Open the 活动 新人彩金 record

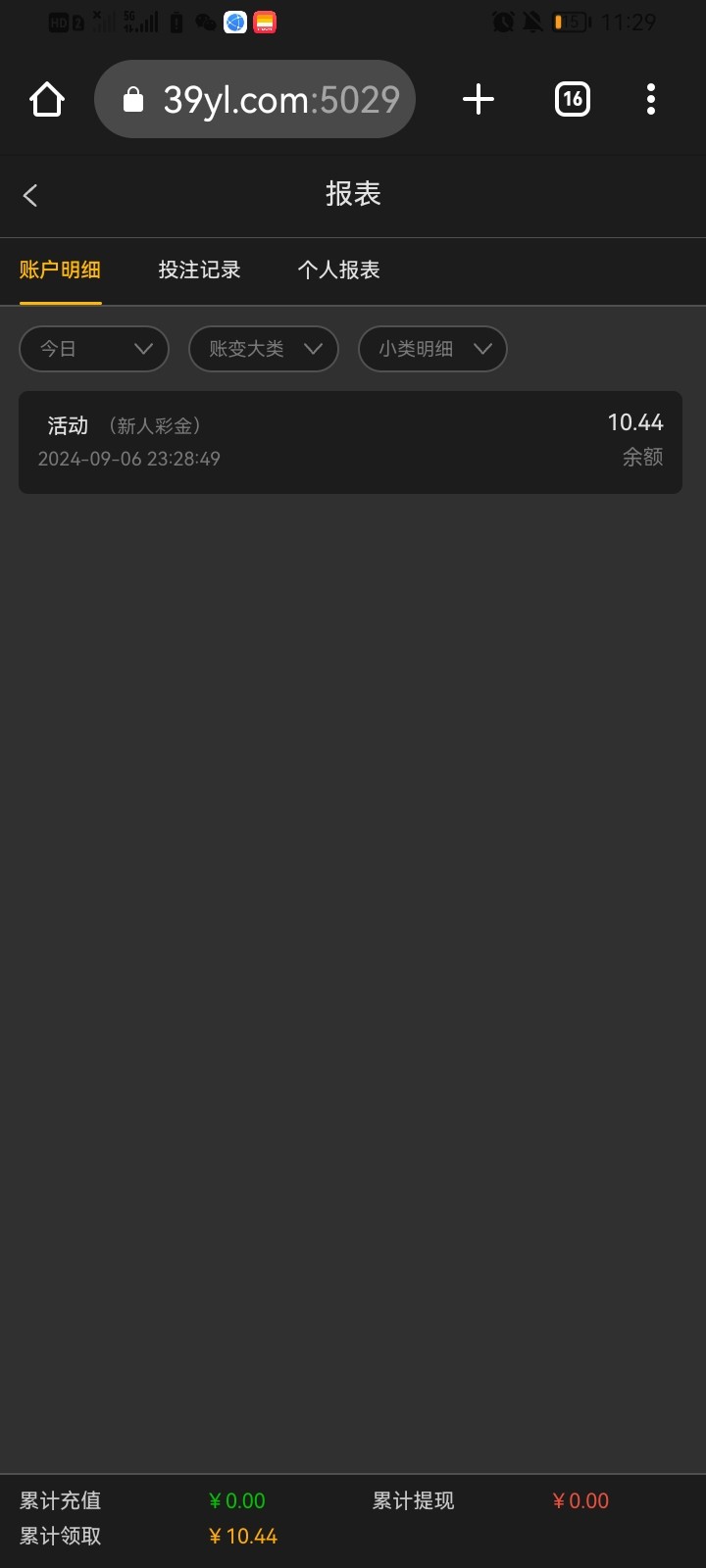click(x=350, y=442)
